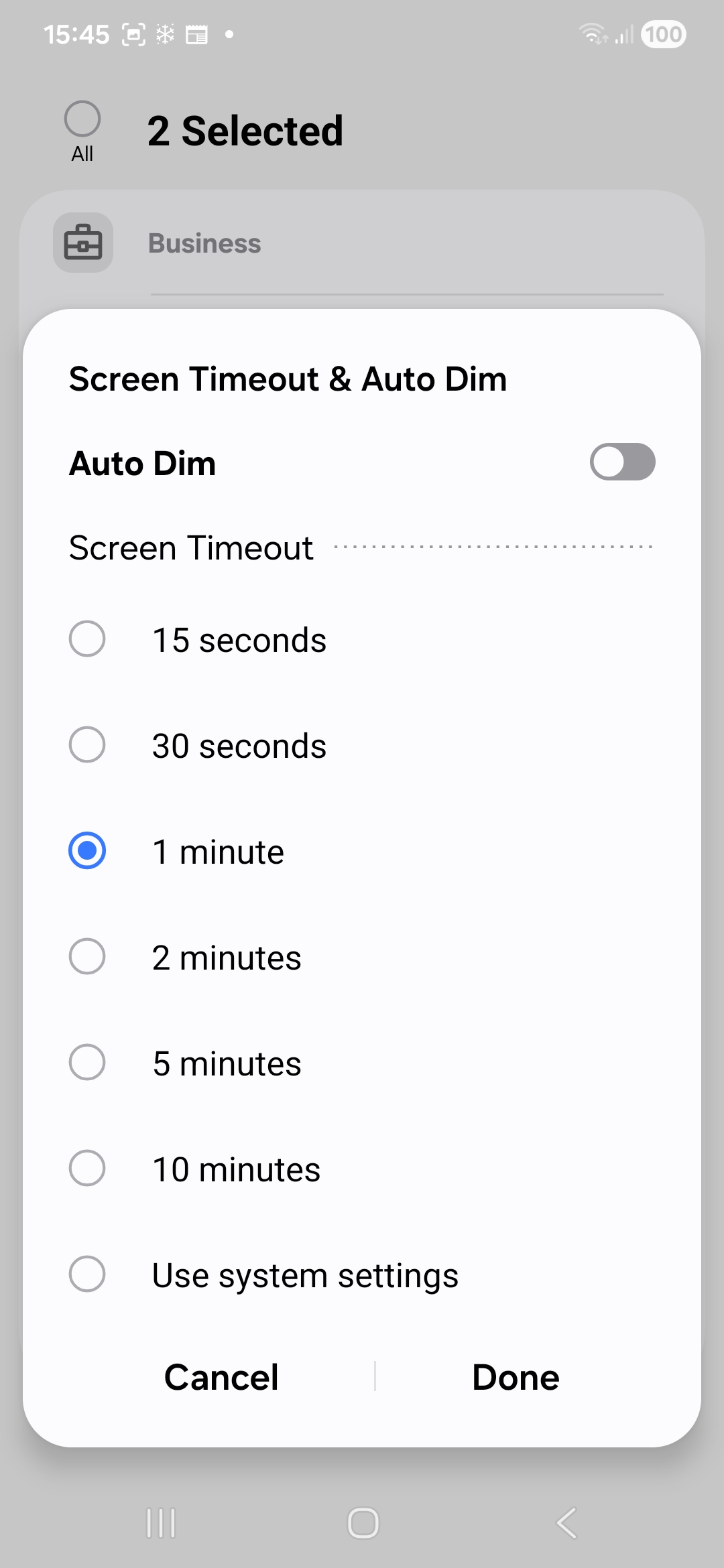The image size is (724, 1568).
Task: Go to the home screen
Action: 363,1523
